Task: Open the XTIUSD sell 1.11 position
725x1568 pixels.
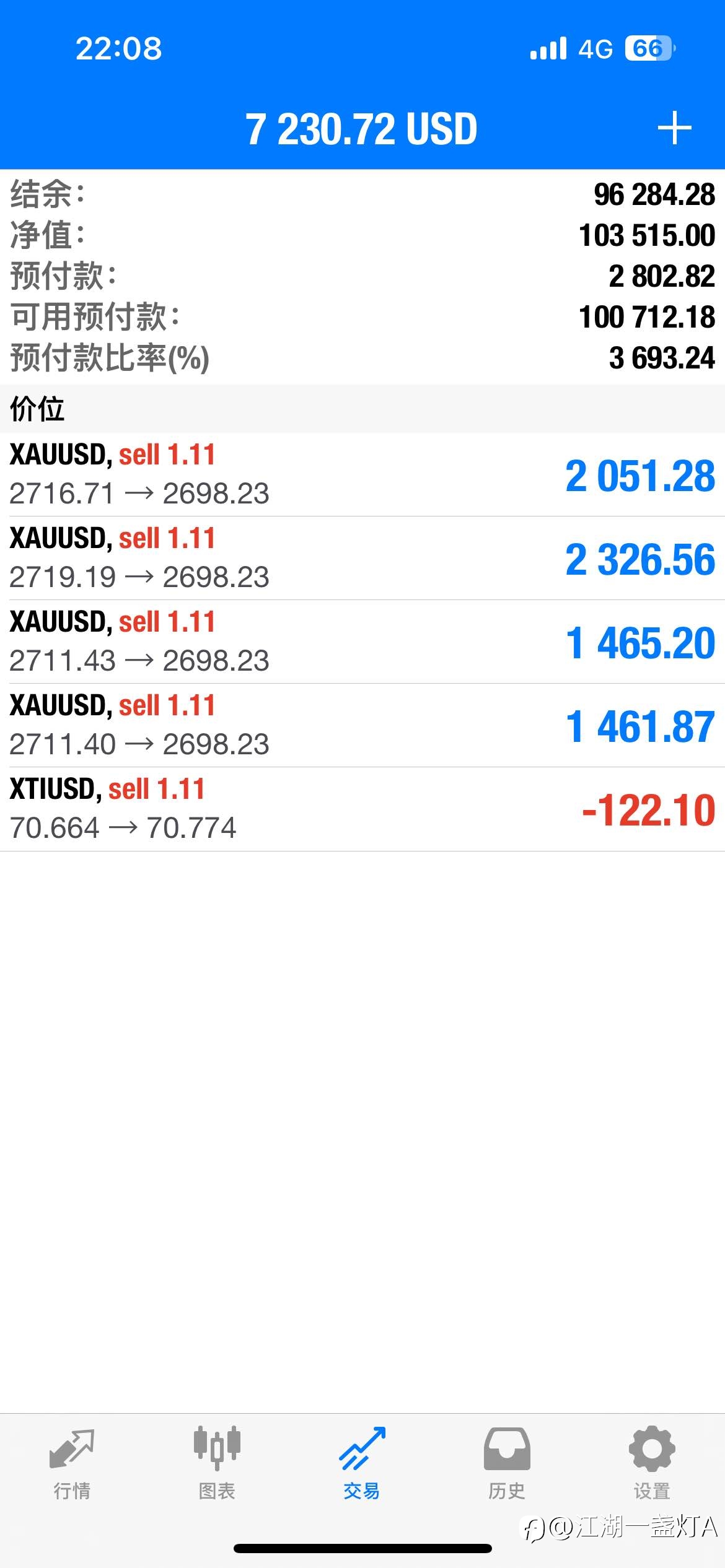Action: click(362, 809)
